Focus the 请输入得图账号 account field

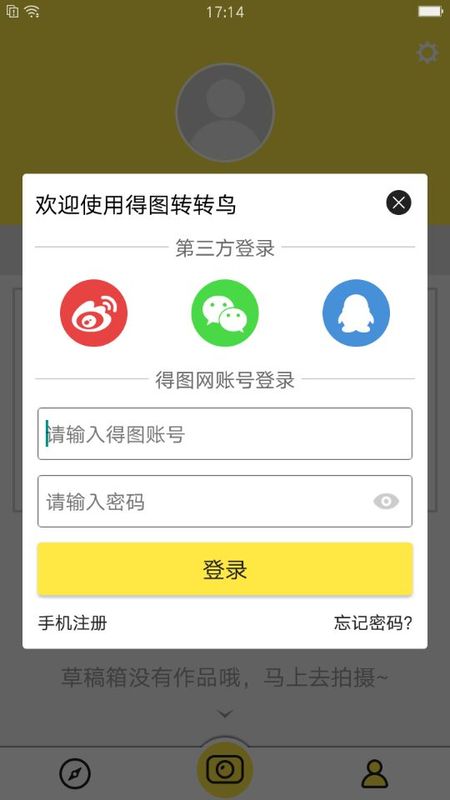tap(225, 434)
